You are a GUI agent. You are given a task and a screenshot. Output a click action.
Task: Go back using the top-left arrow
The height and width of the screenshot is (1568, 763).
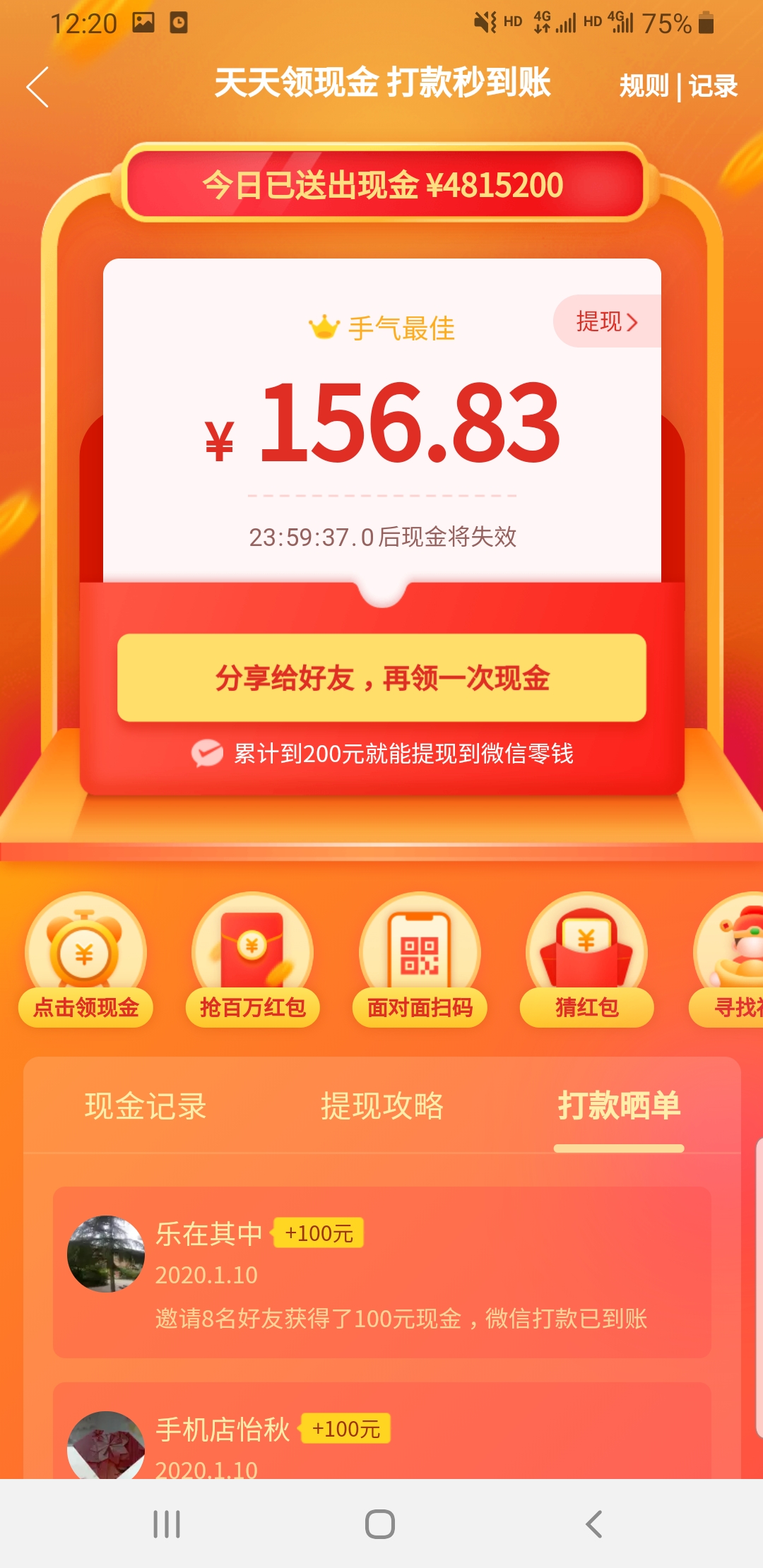[x=38, y=87]
